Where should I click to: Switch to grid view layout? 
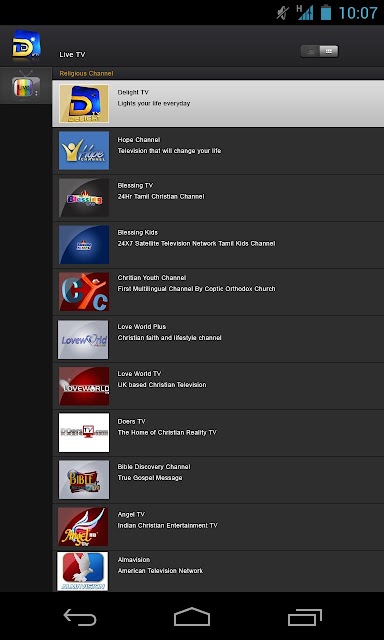tap(329, 51)
